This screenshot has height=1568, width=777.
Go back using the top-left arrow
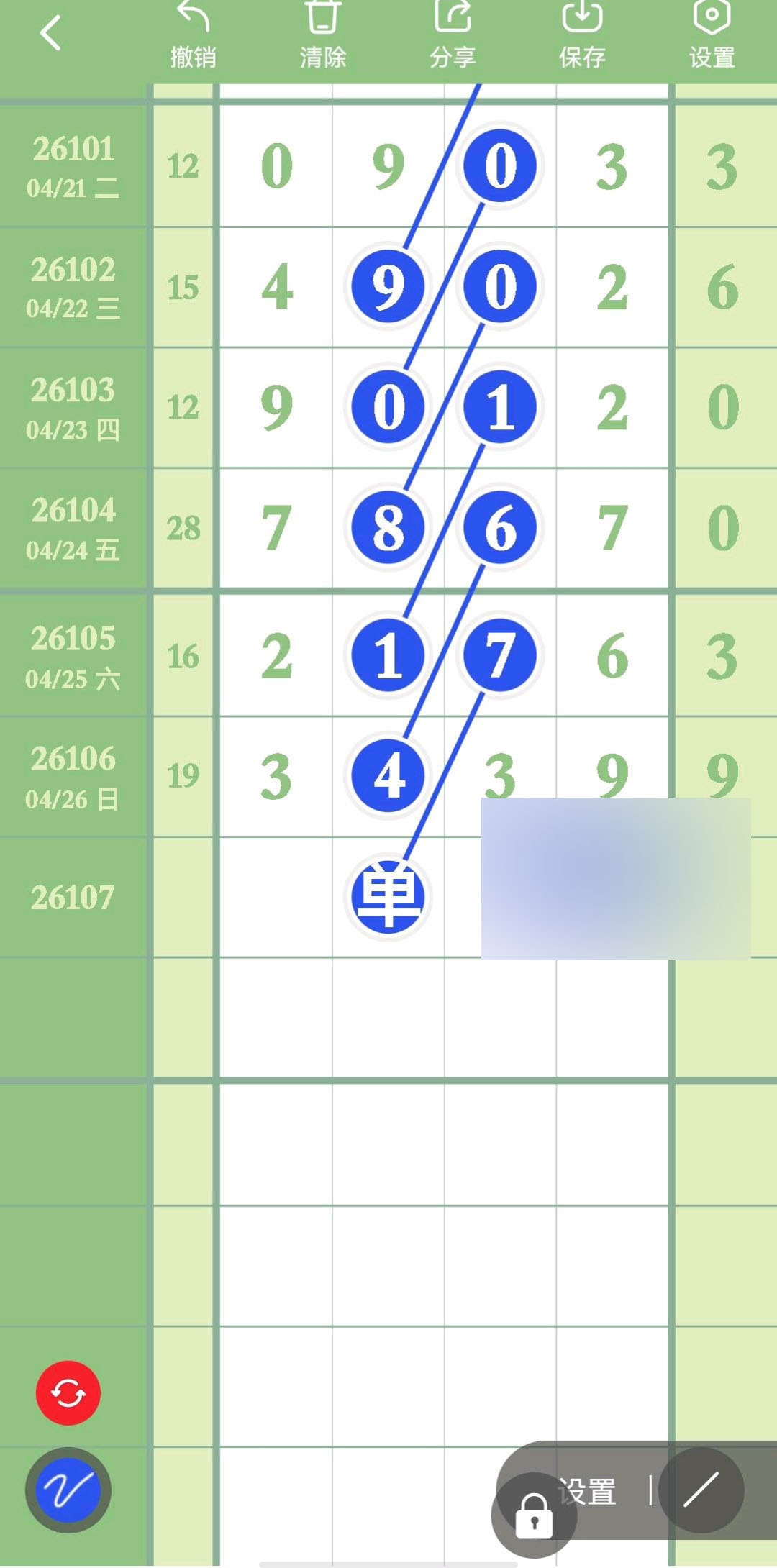pyautogui.click(x=50, y=33)
